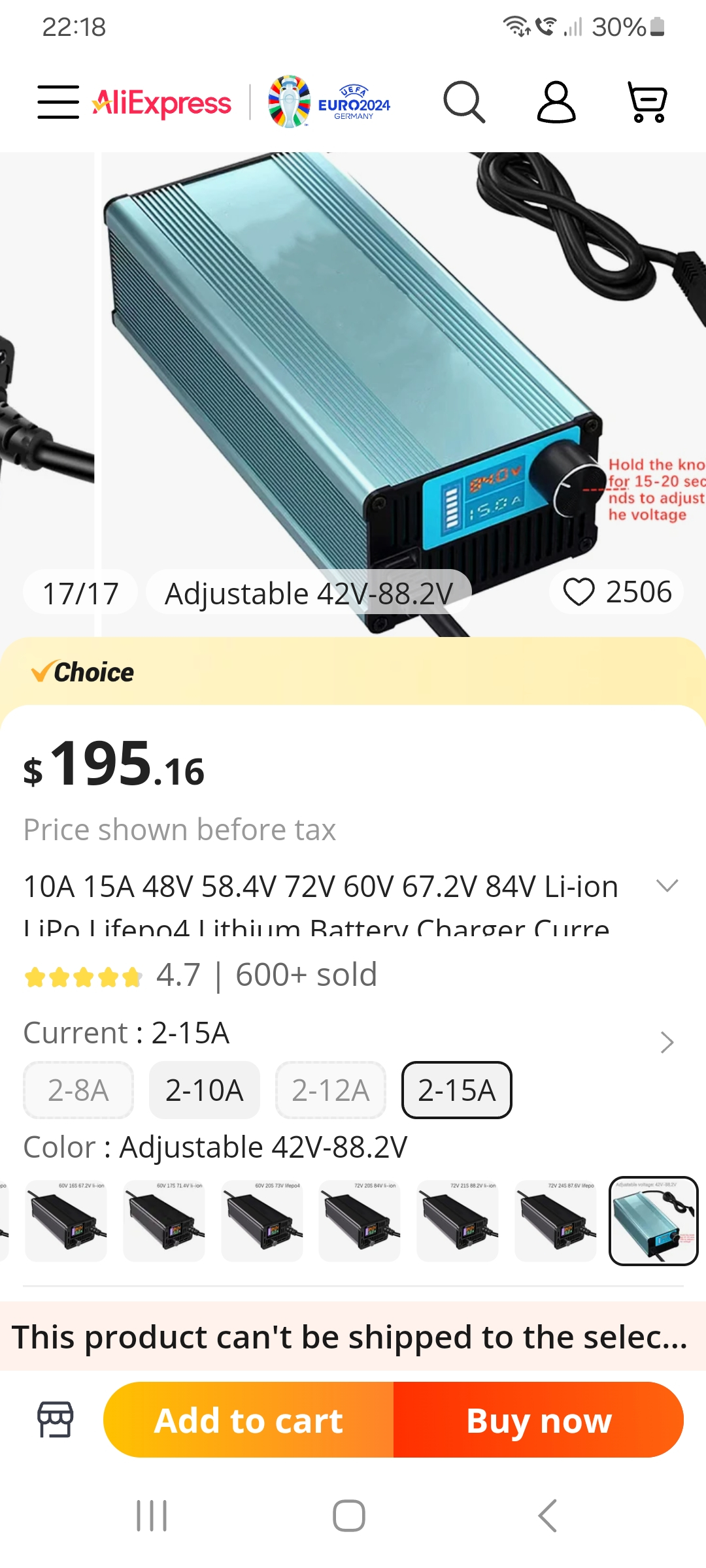
Task: Select the 2-8A current option
Action: 78,1090
